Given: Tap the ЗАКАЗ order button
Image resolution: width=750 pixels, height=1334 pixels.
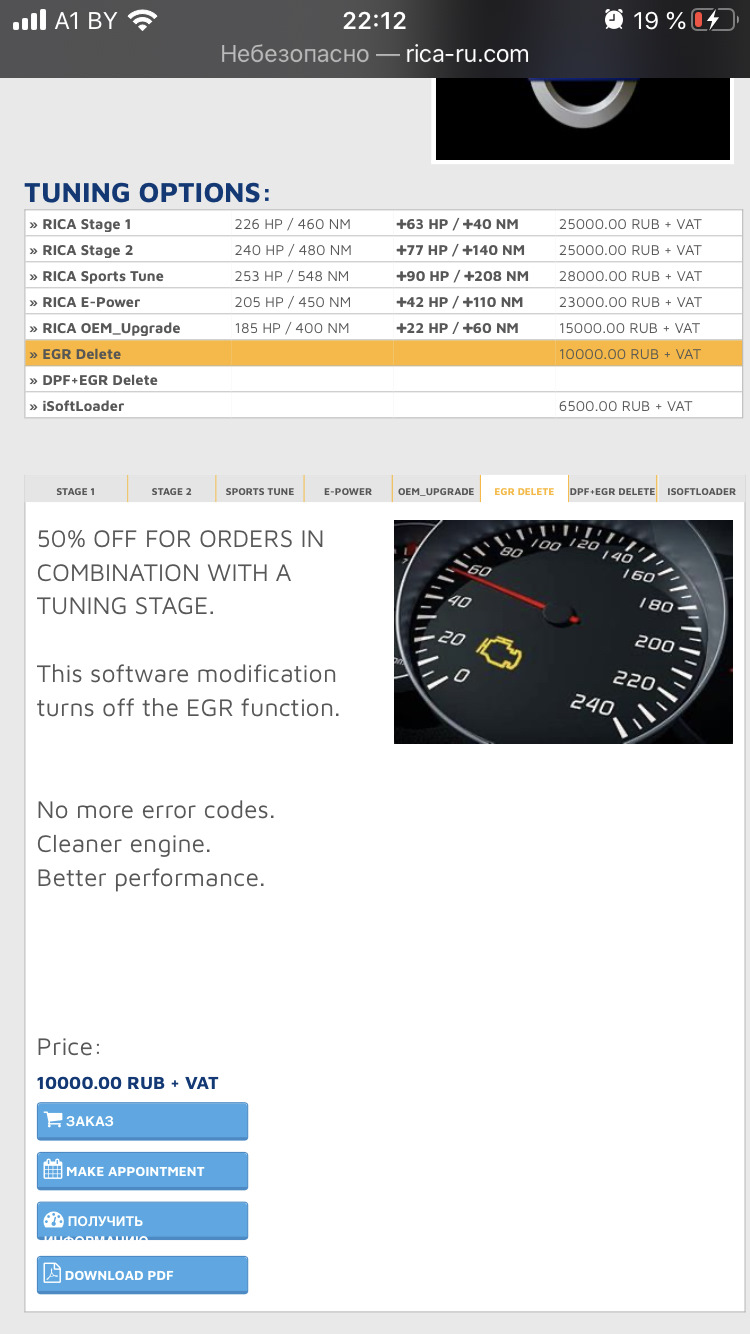Looking at the screenshot, I should point(142,1121).
